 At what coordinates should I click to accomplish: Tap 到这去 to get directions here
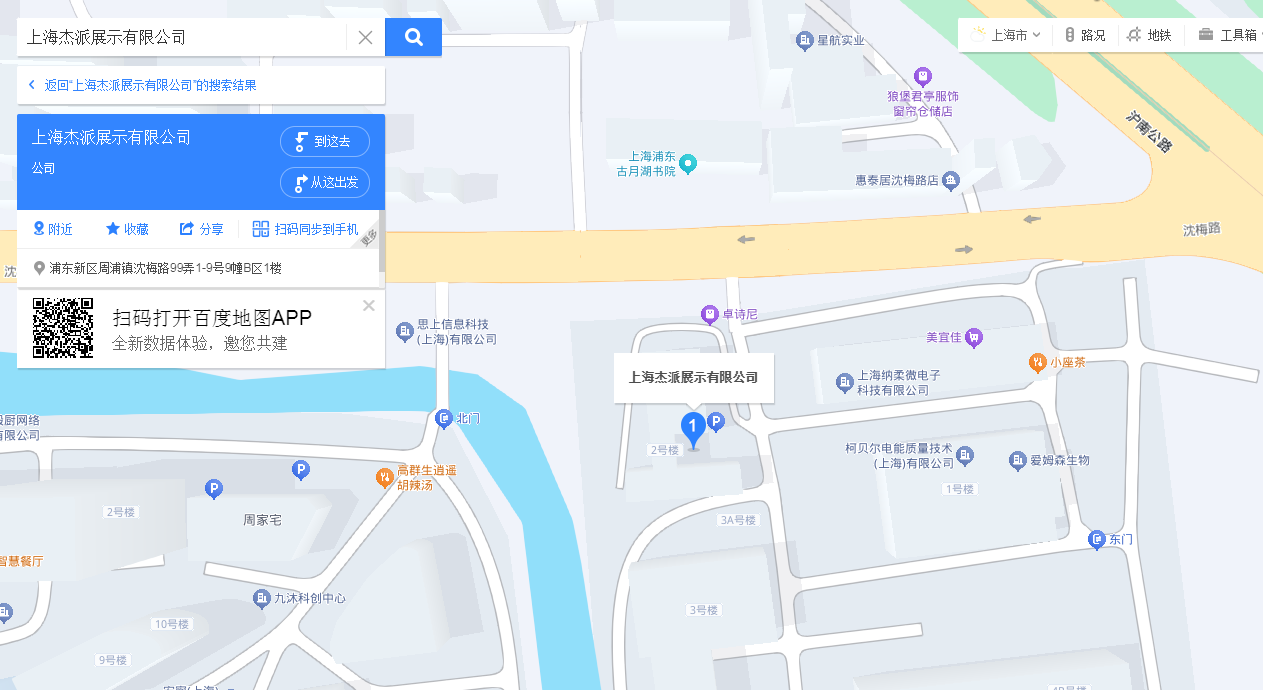click(325, 142)
